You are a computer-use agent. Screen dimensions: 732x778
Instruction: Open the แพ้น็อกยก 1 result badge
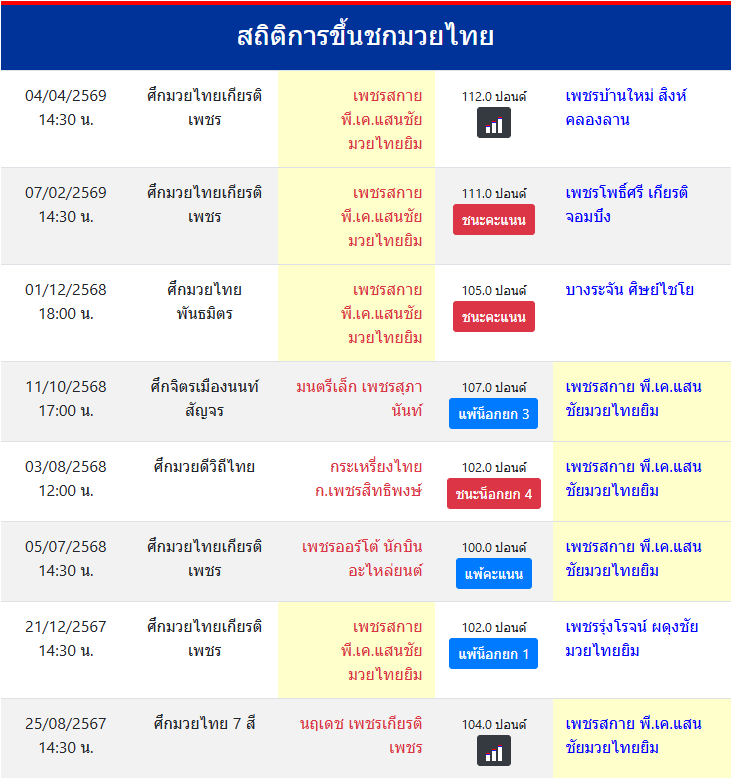pyautogui.click(x=494, y=654)
